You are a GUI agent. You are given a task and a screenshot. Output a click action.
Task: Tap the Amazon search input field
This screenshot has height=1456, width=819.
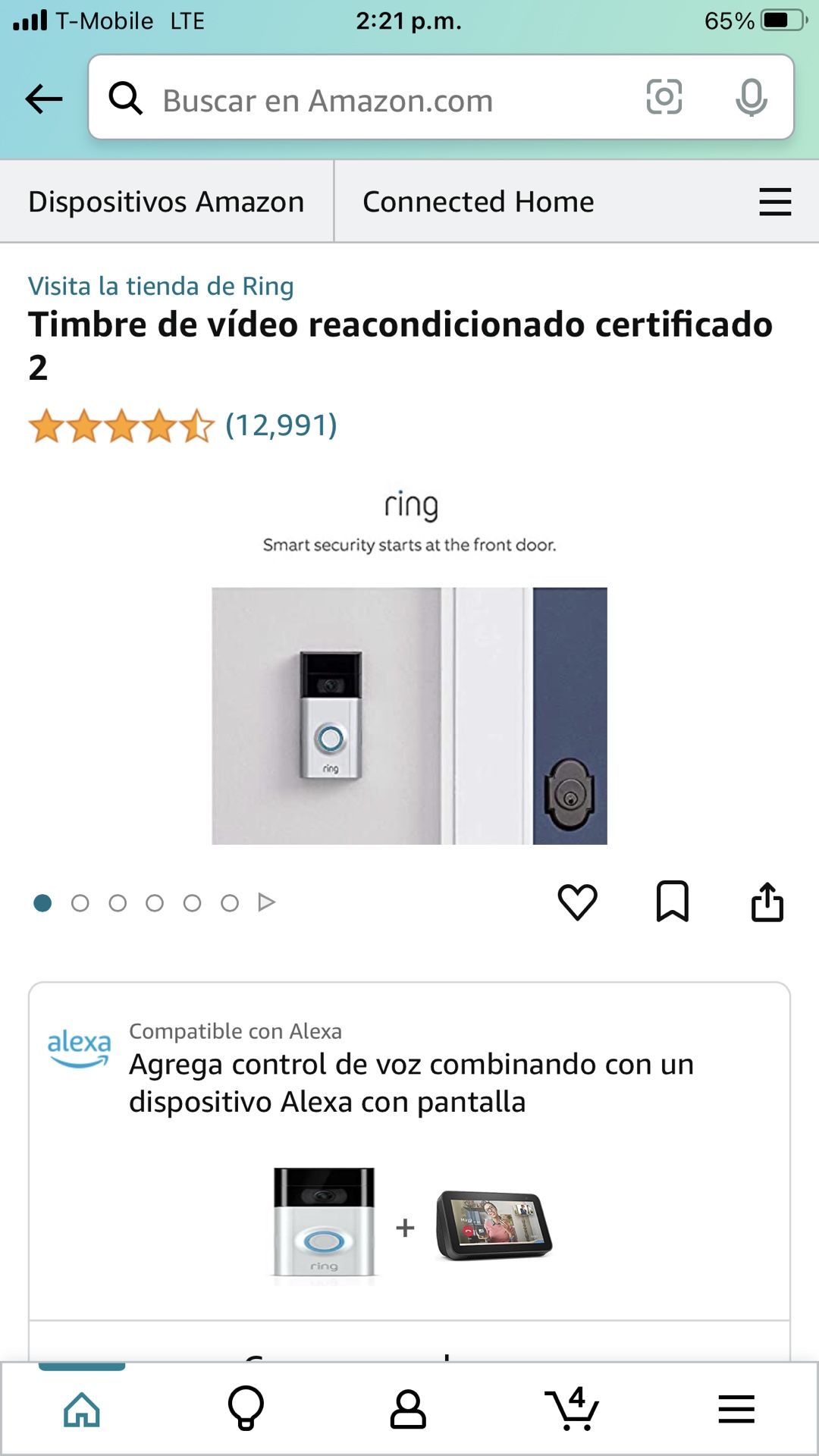326,100
